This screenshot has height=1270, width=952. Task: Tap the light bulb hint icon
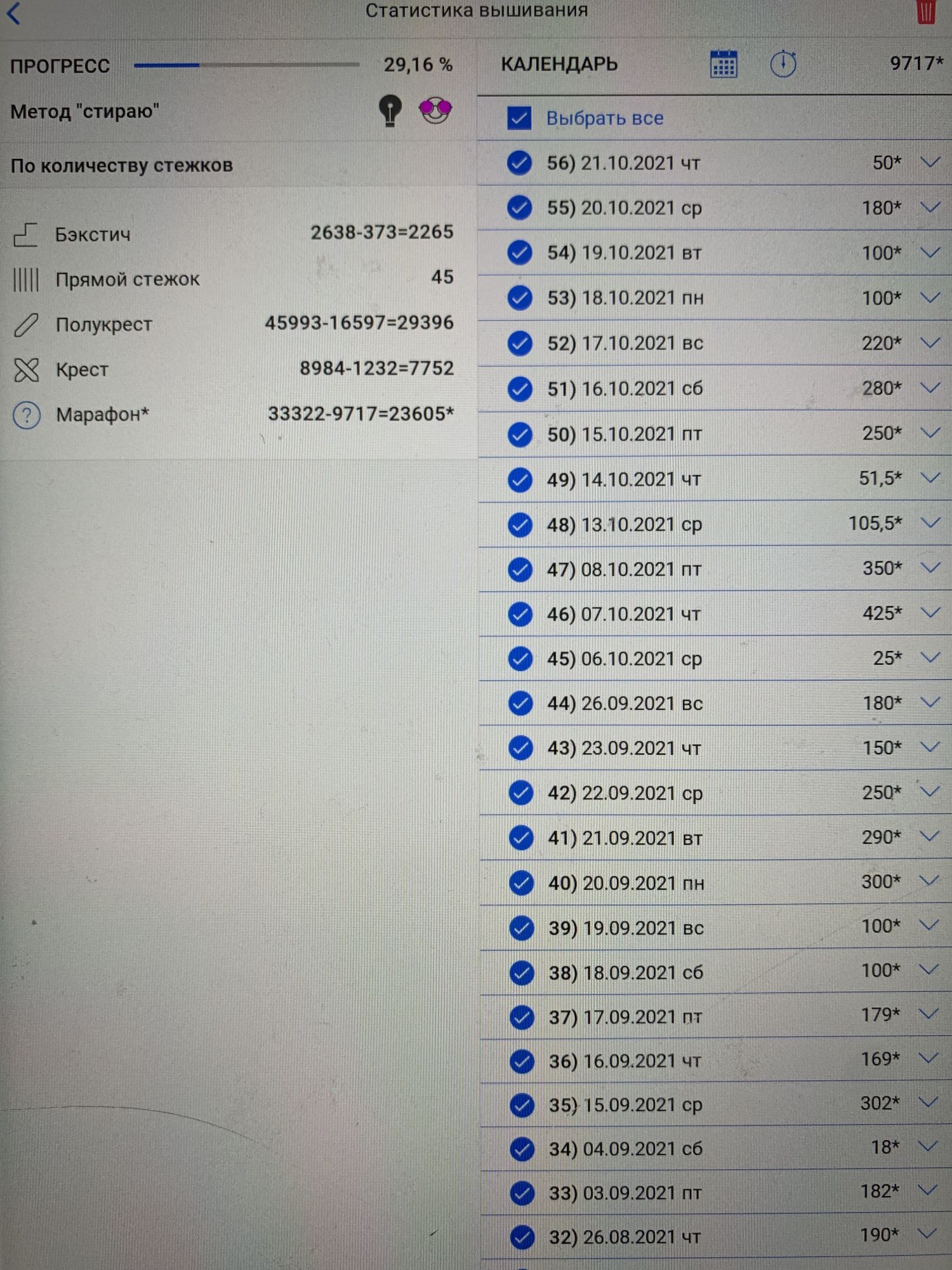pyautogui.click(x=390, y=110)
